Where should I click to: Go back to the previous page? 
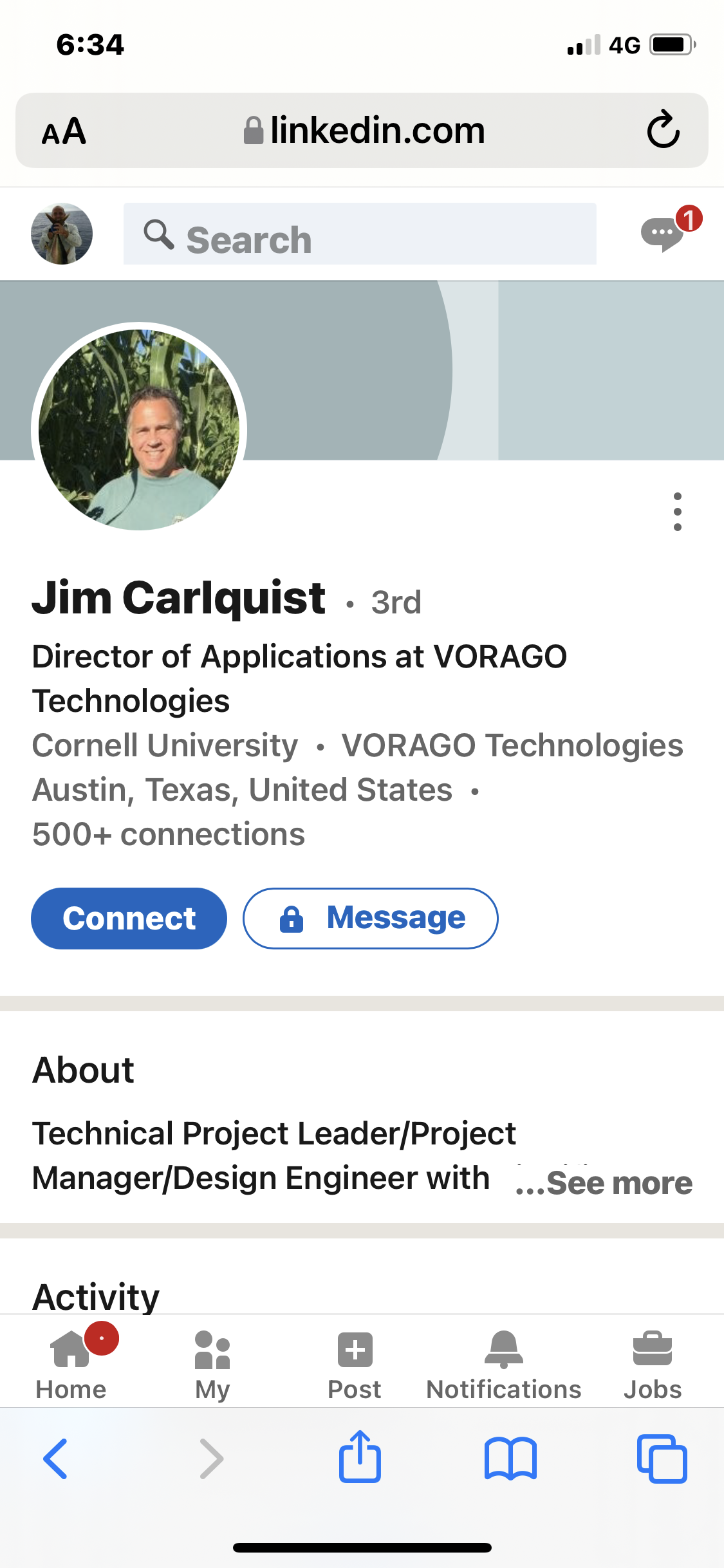[55, 1459]
